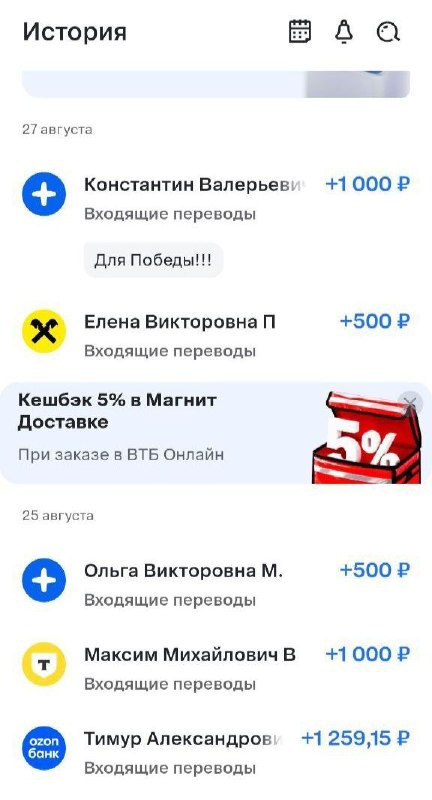Open the transfer from Ольга Викторовна М.
The image size is (432, 800).
(216, 584)
